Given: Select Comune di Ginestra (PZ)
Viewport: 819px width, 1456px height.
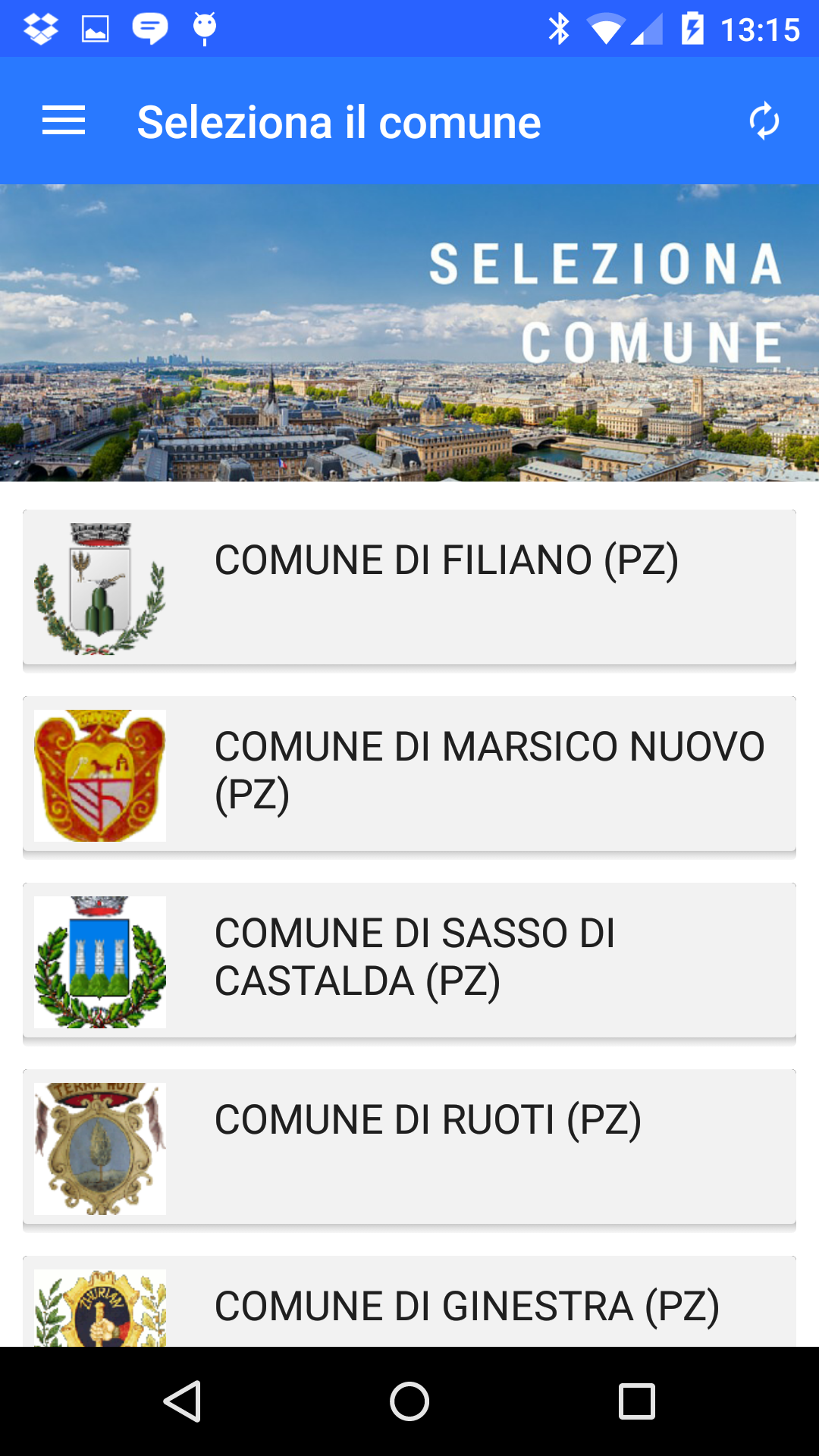Looking at the screenshot, I should [409, 1301].
